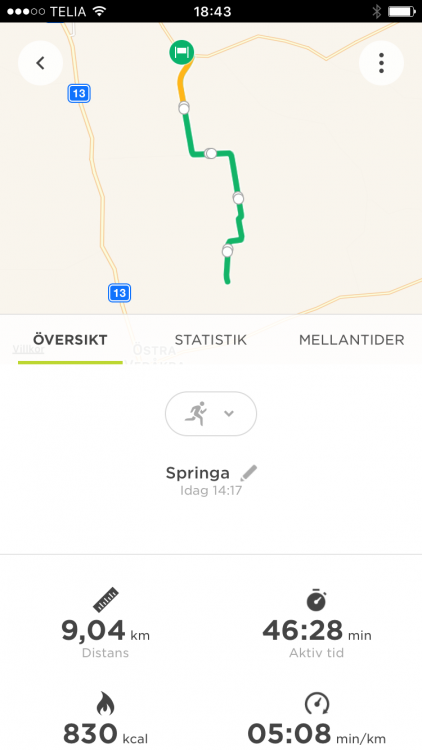
Task: Switch to the Statistik tab
Action: coord(211,340)
